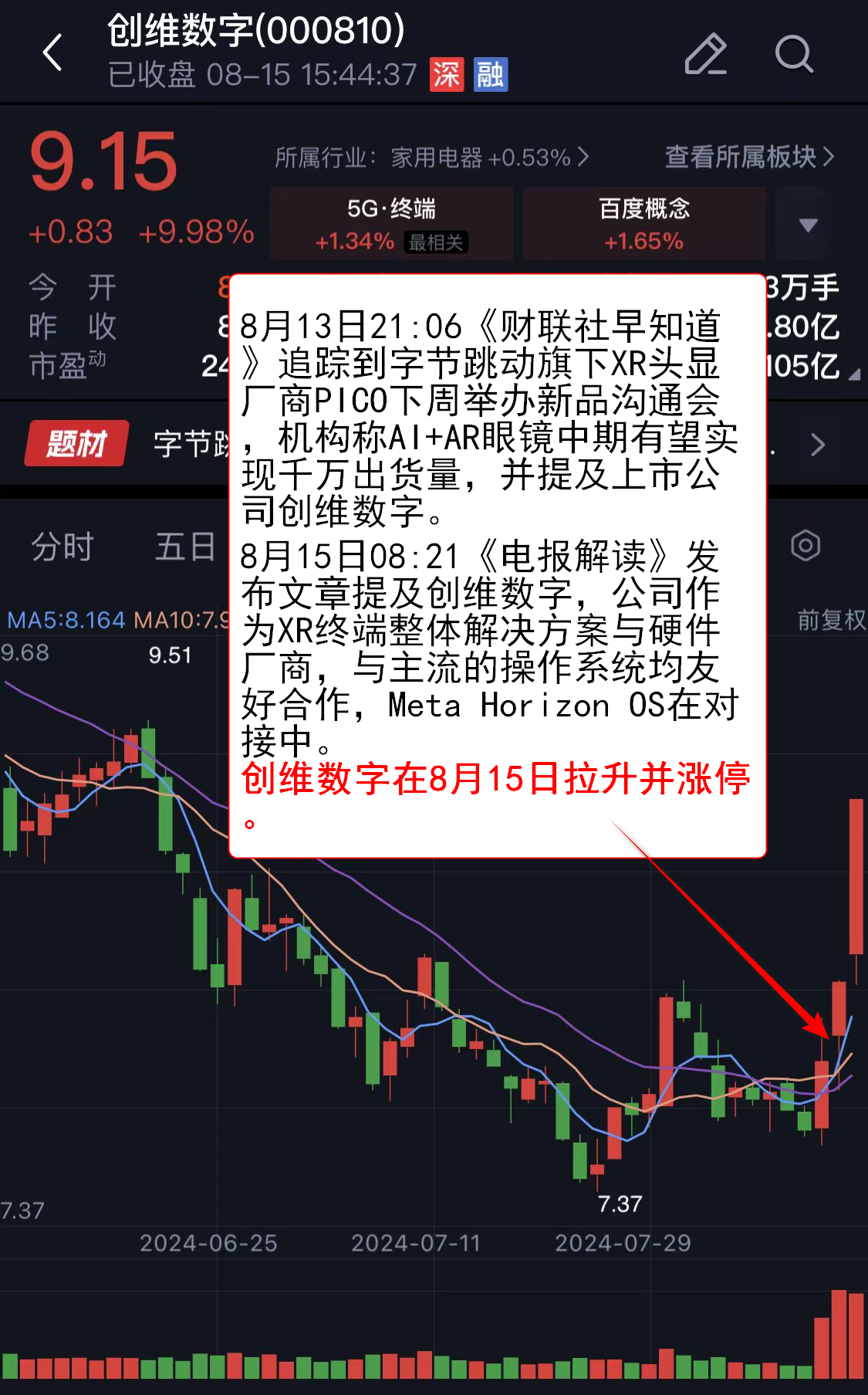This screenshot has width=868, height=1395.
Task: Open the stock search icon
Action: click(793, 53)
